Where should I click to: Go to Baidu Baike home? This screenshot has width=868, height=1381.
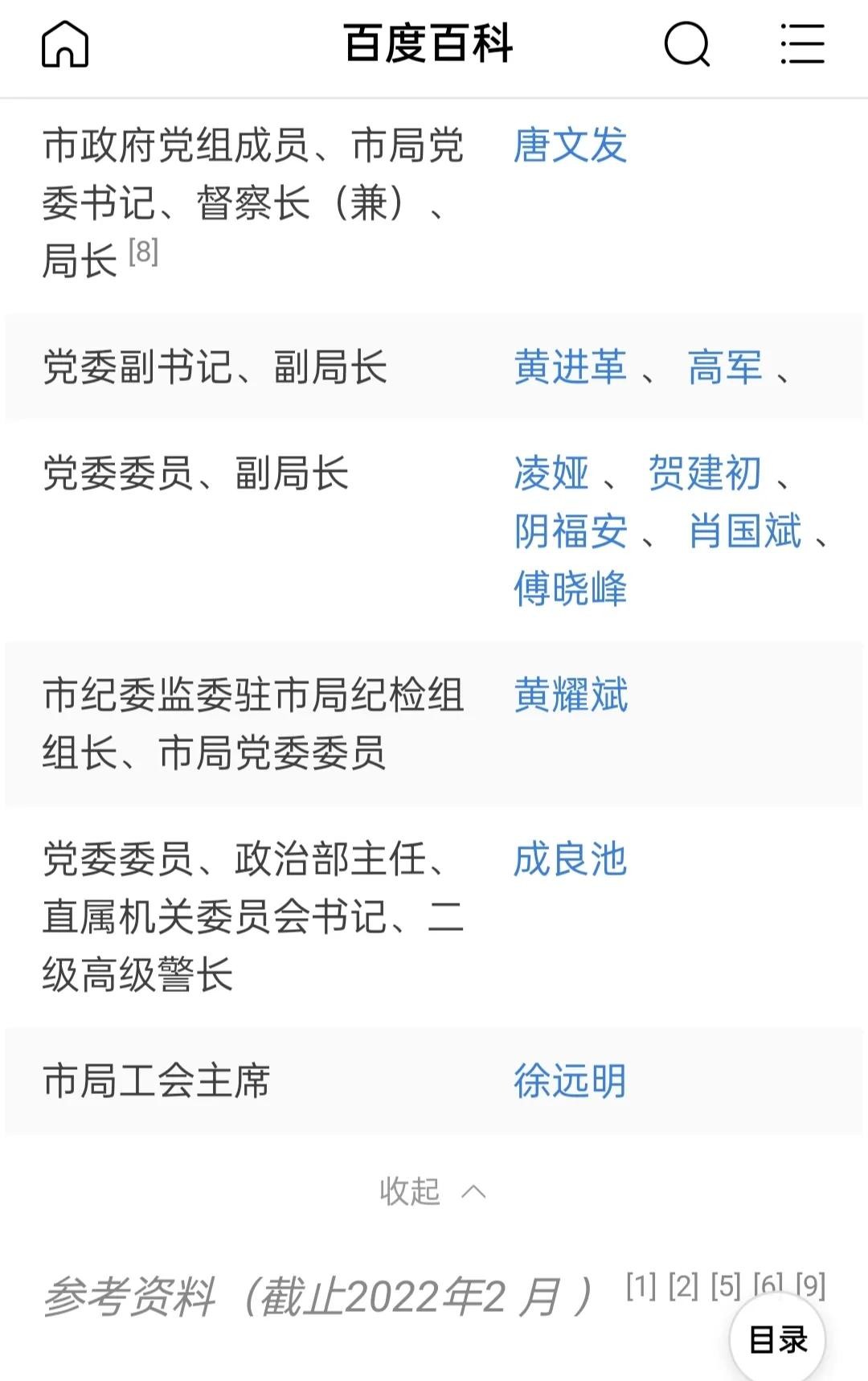64,44
